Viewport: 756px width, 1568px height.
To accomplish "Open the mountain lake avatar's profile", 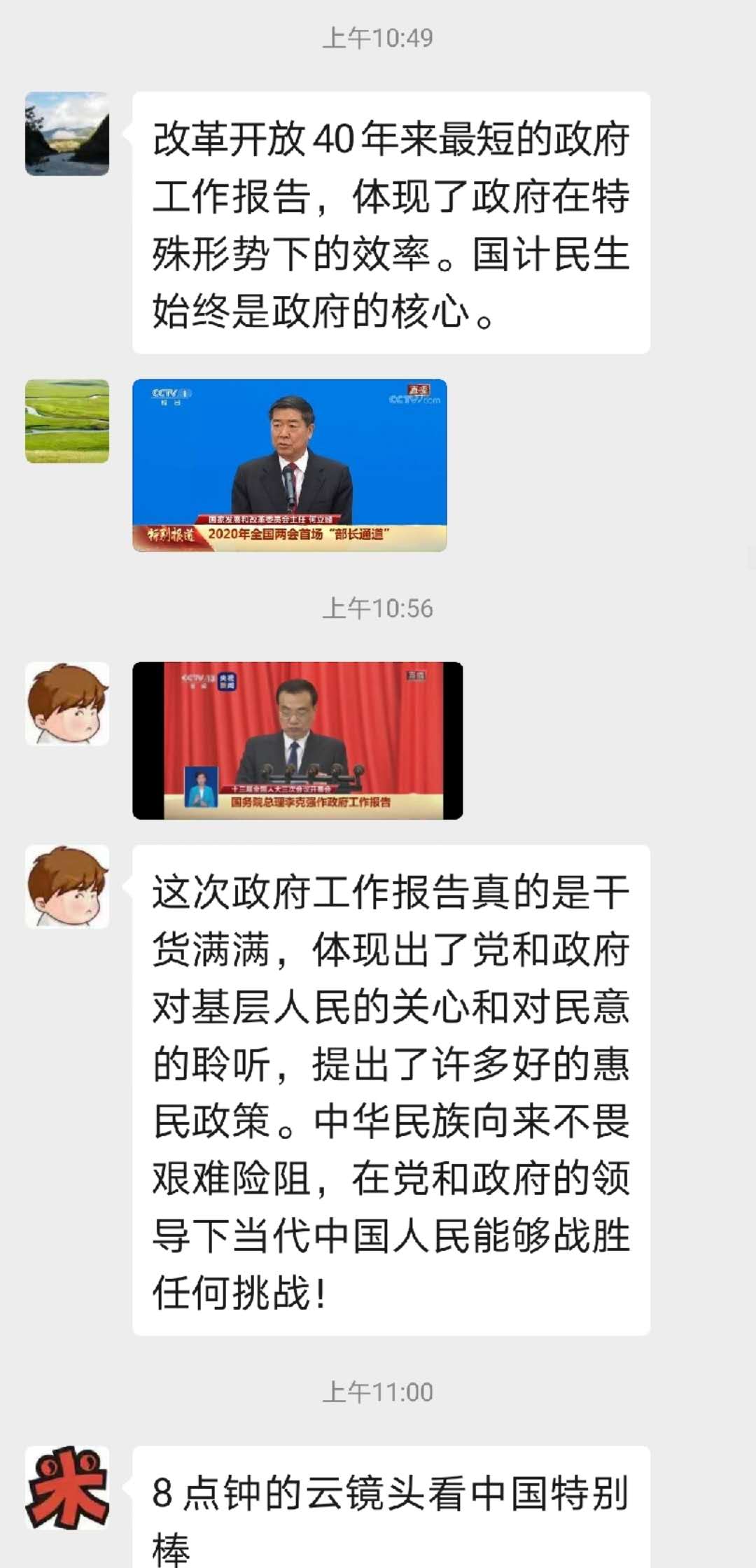I will coord(67,134).
